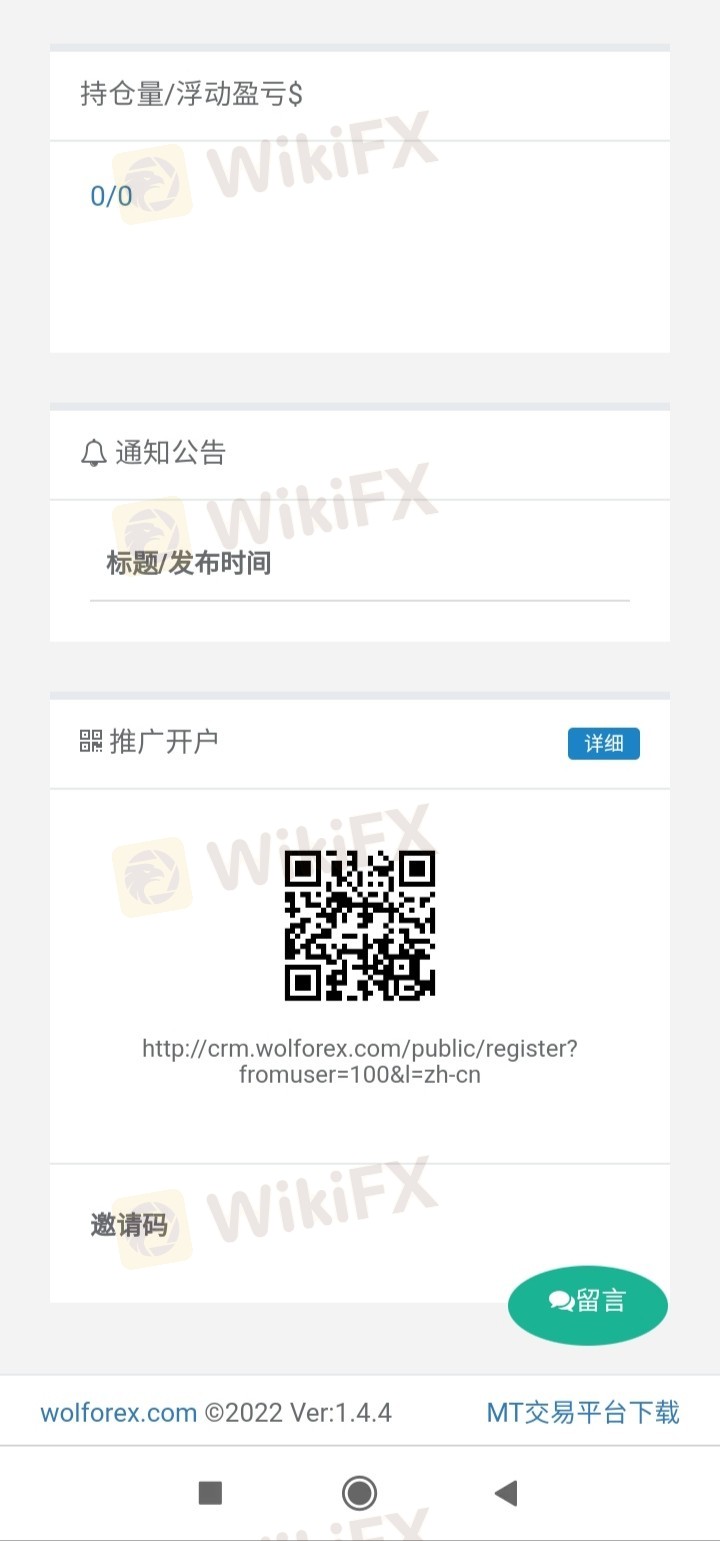This screenshot has height=1541, width=720.
Task: Go to the home screen
Action: [x=359, y=1493]
